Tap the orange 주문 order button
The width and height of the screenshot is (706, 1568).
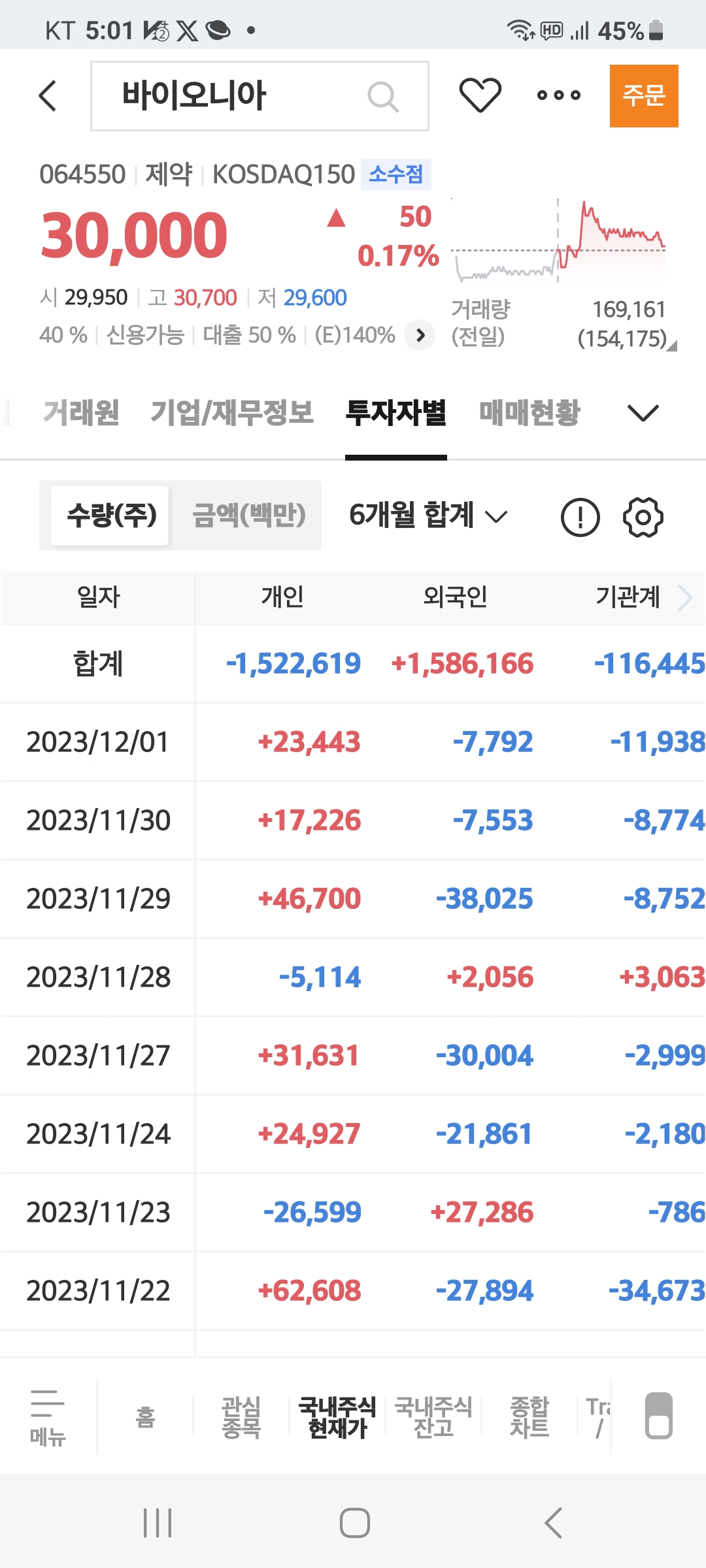point(643,95)
